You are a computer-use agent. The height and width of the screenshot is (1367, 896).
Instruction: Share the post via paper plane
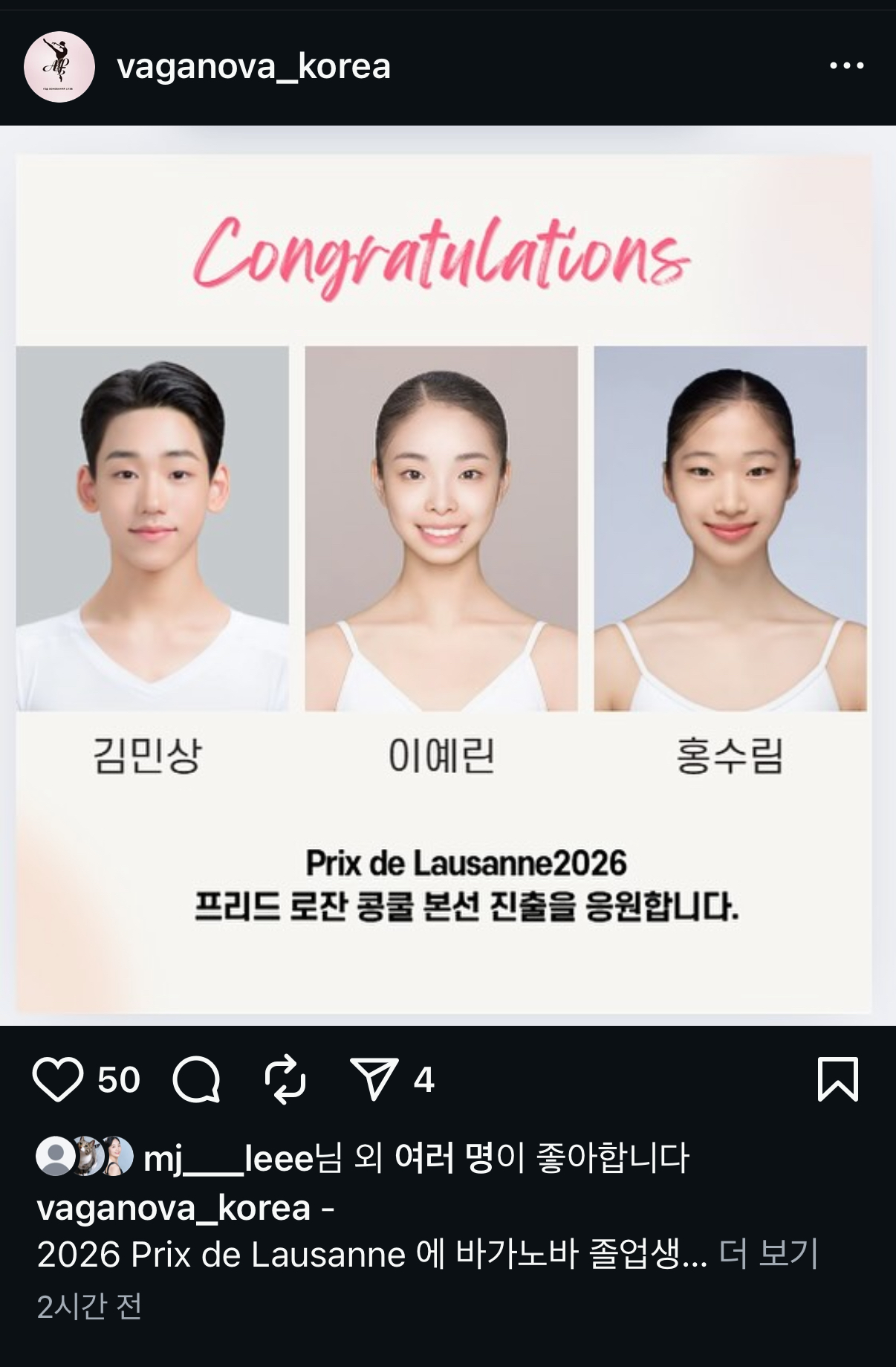(374, 1079)
